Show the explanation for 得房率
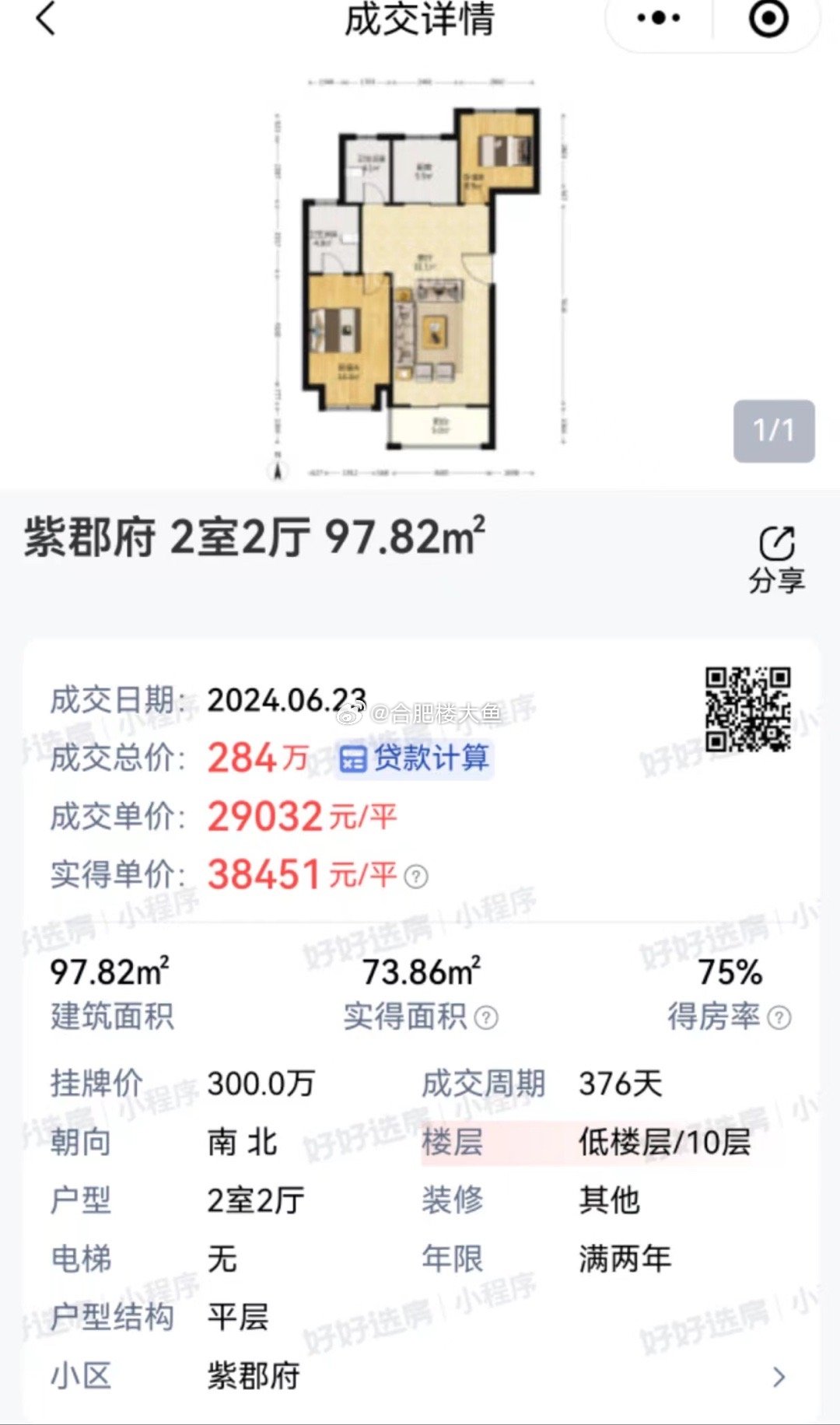840x1425 pixels. coord(779,1017)
